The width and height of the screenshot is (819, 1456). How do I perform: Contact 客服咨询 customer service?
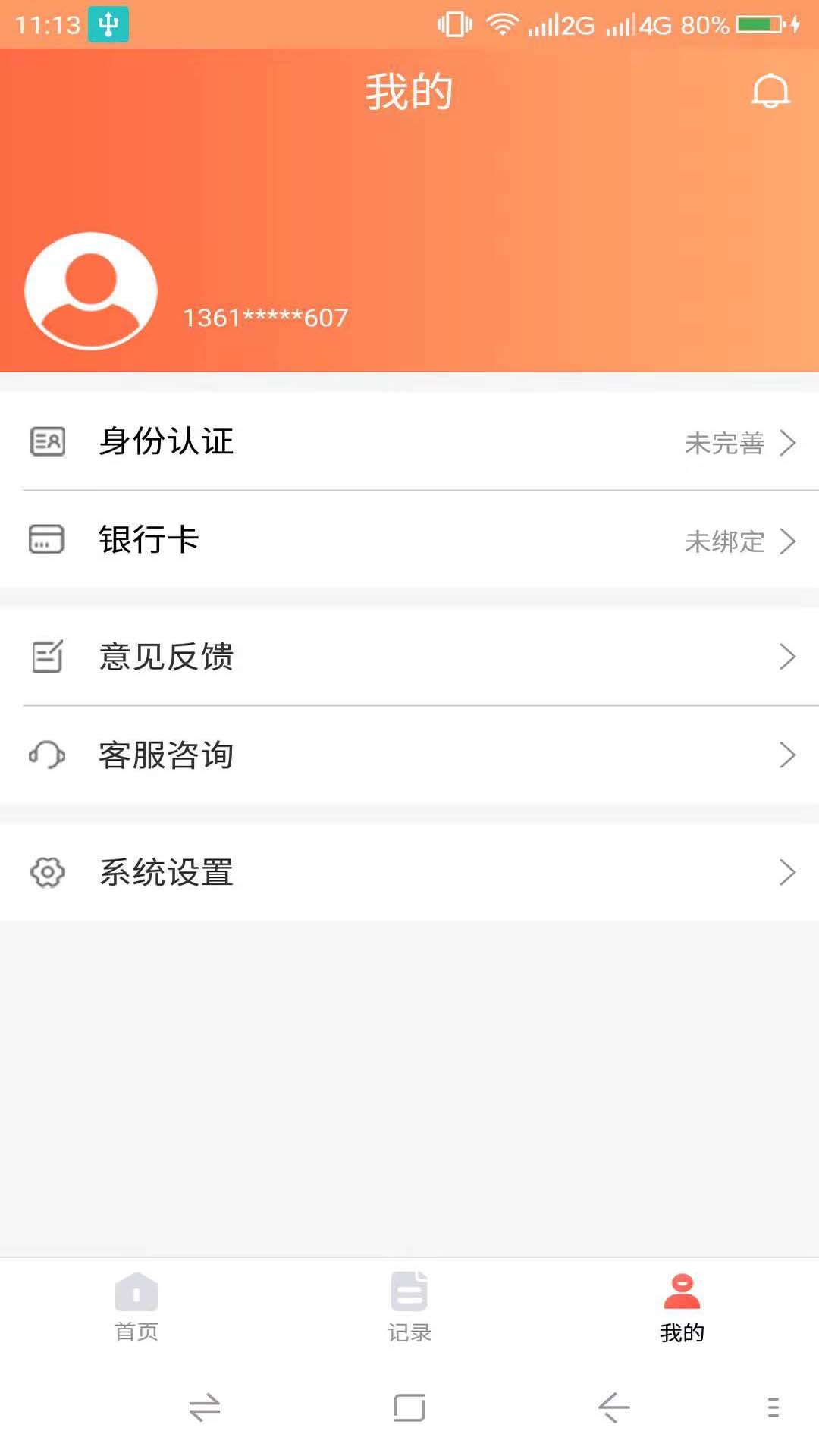tap(409, 755)
